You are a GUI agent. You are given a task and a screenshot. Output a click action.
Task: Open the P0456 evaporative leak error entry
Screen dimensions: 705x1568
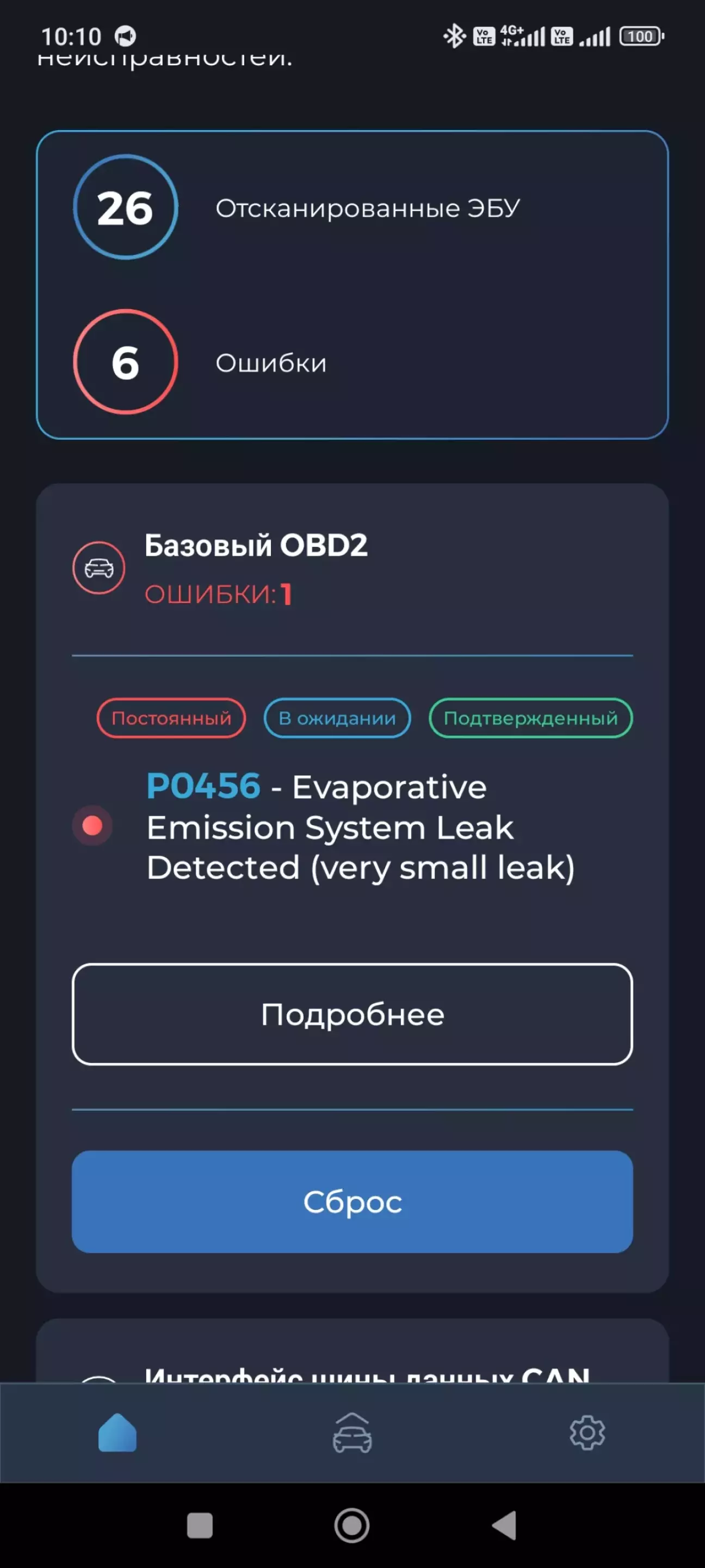point(360,827)
